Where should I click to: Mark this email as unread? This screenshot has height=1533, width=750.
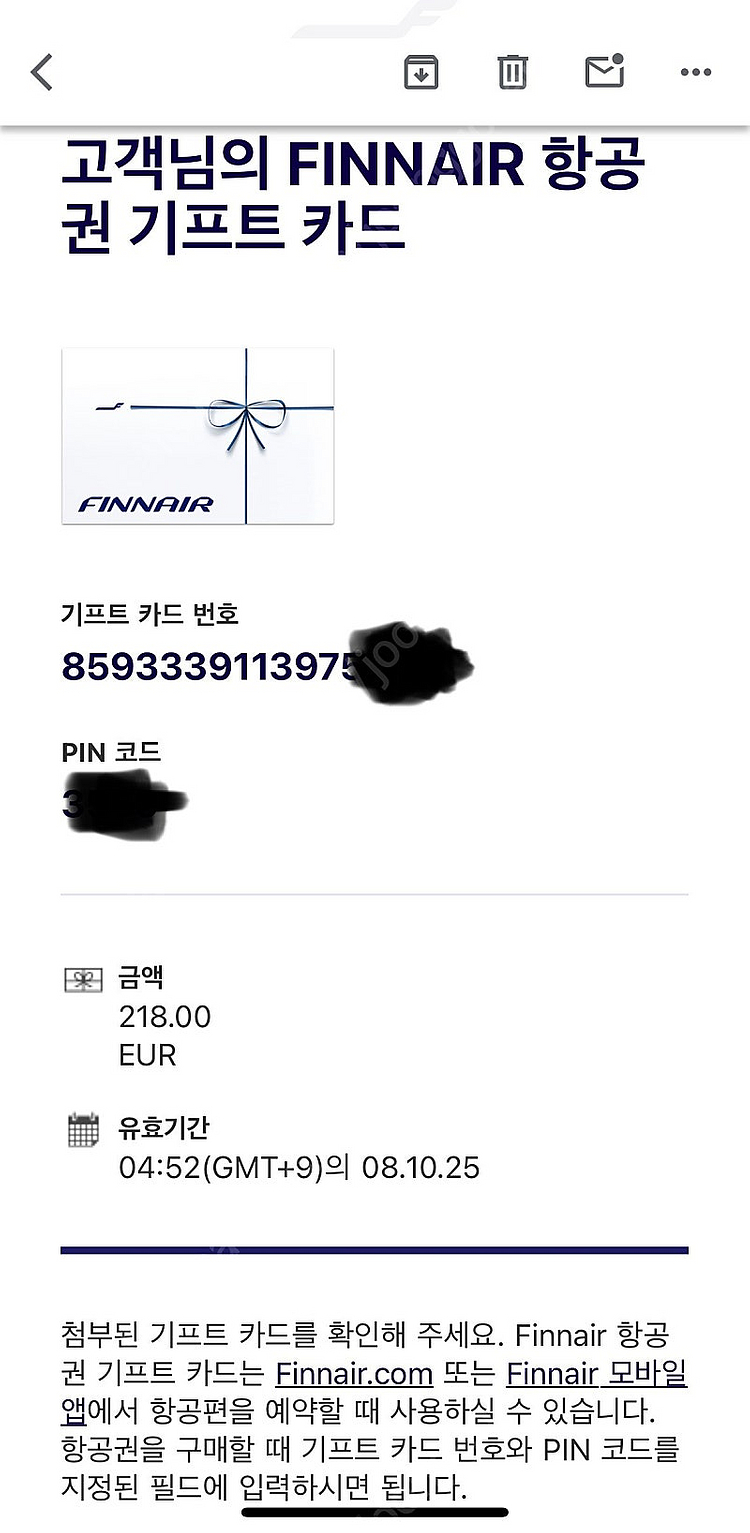(x=604, y=72)
